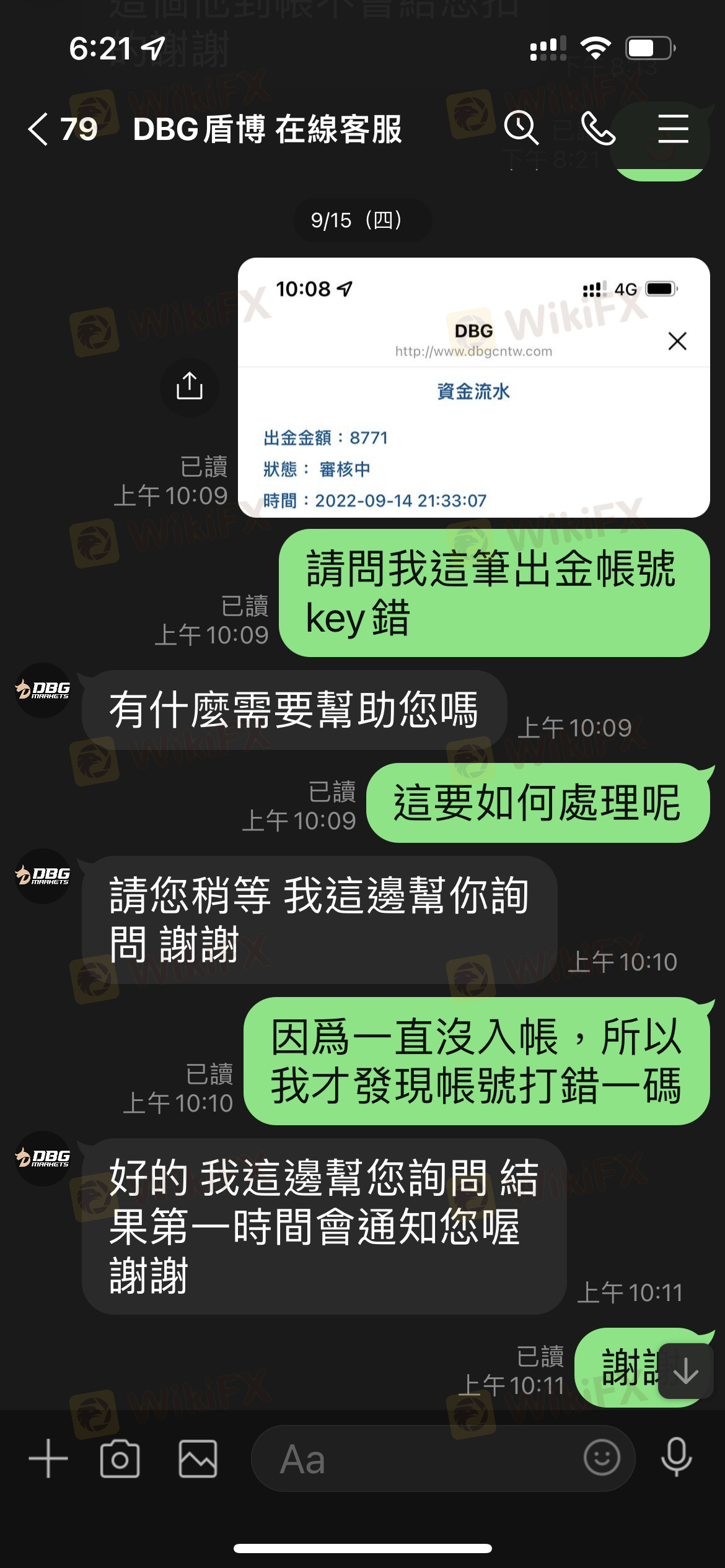Viewport: 725px width, 1568px height.
Task: Record a voice message with the microphone
Action: [676, 1457]
